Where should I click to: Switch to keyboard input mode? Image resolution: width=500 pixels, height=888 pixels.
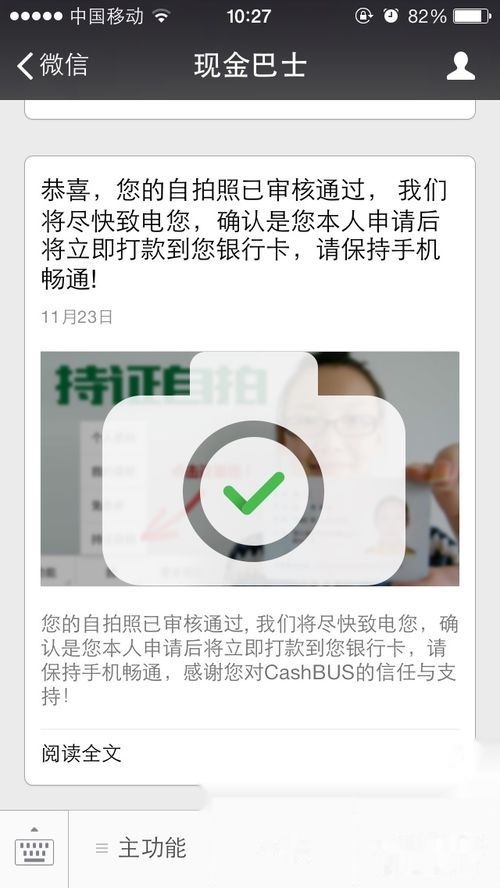point(34,848)
